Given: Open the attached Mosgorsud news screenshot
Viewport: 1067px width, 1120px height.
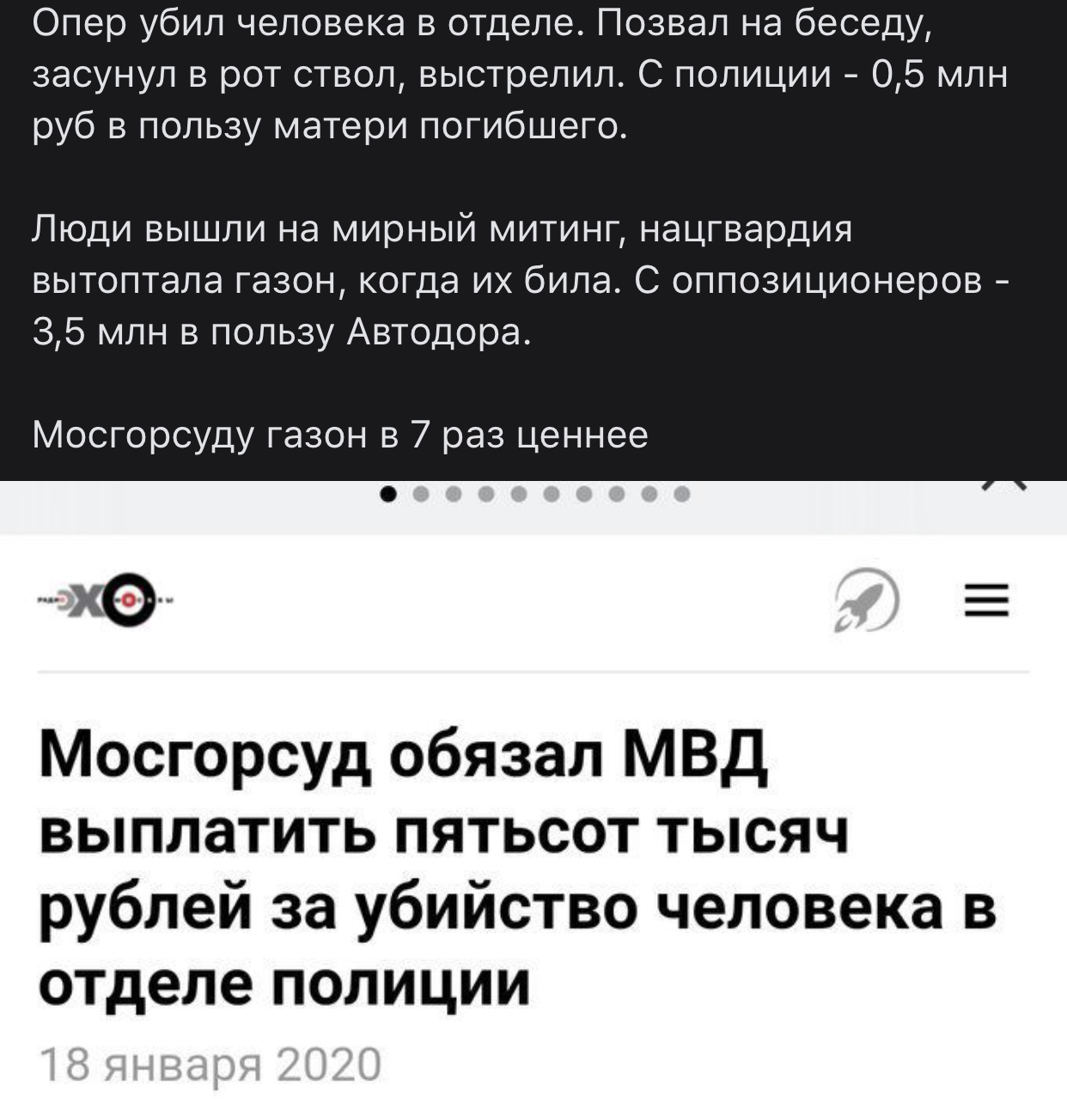Looking at the screenshot, I should point(533,859).
